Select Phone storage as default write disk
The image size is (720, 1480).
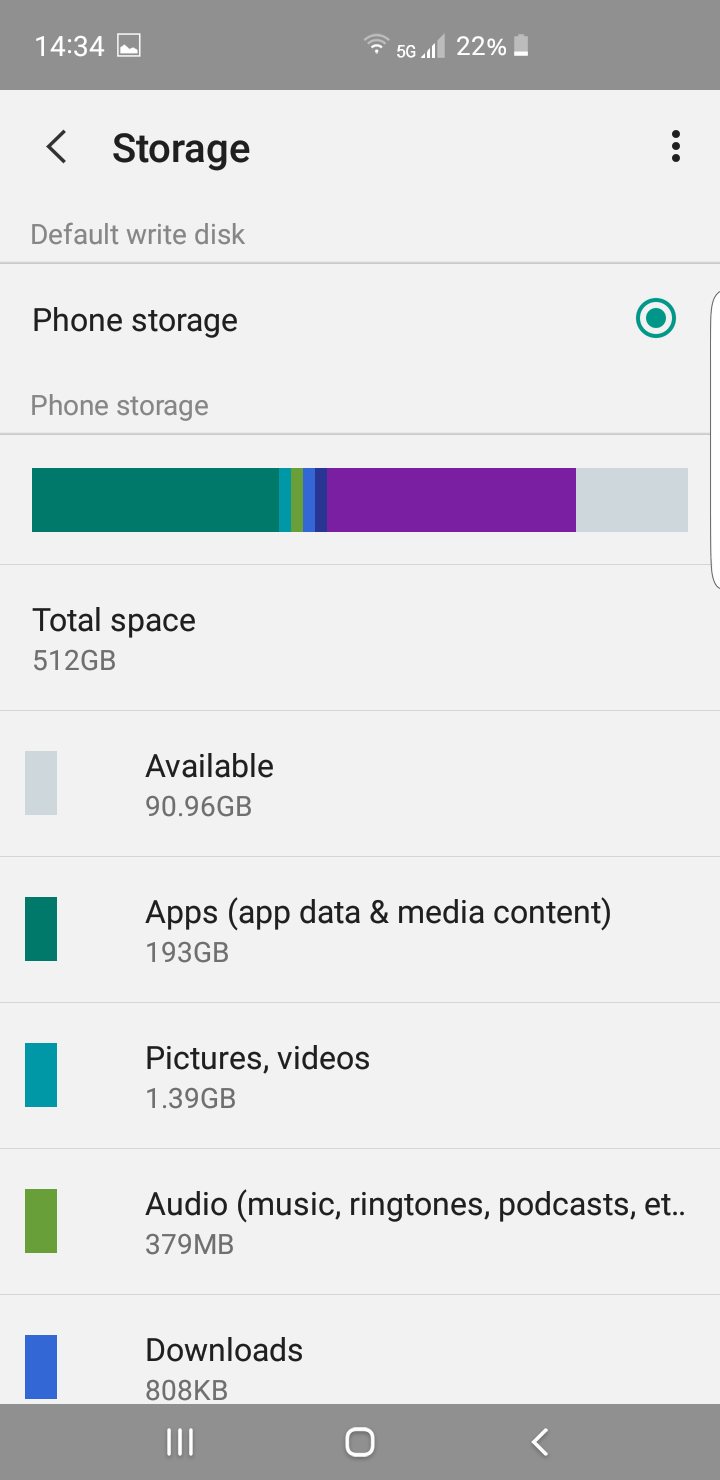(655, 320)
